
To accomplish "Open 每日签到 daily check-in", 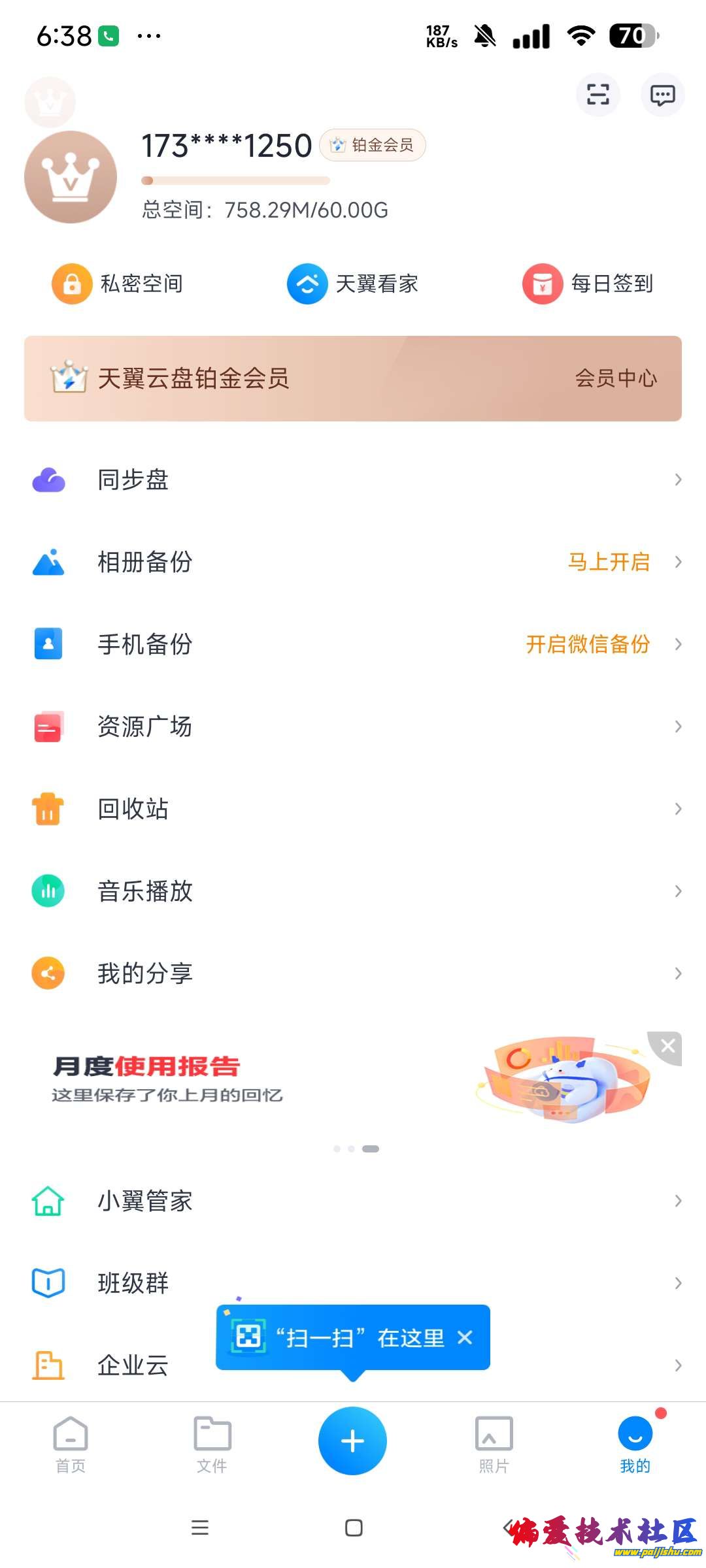I will 541,284.
